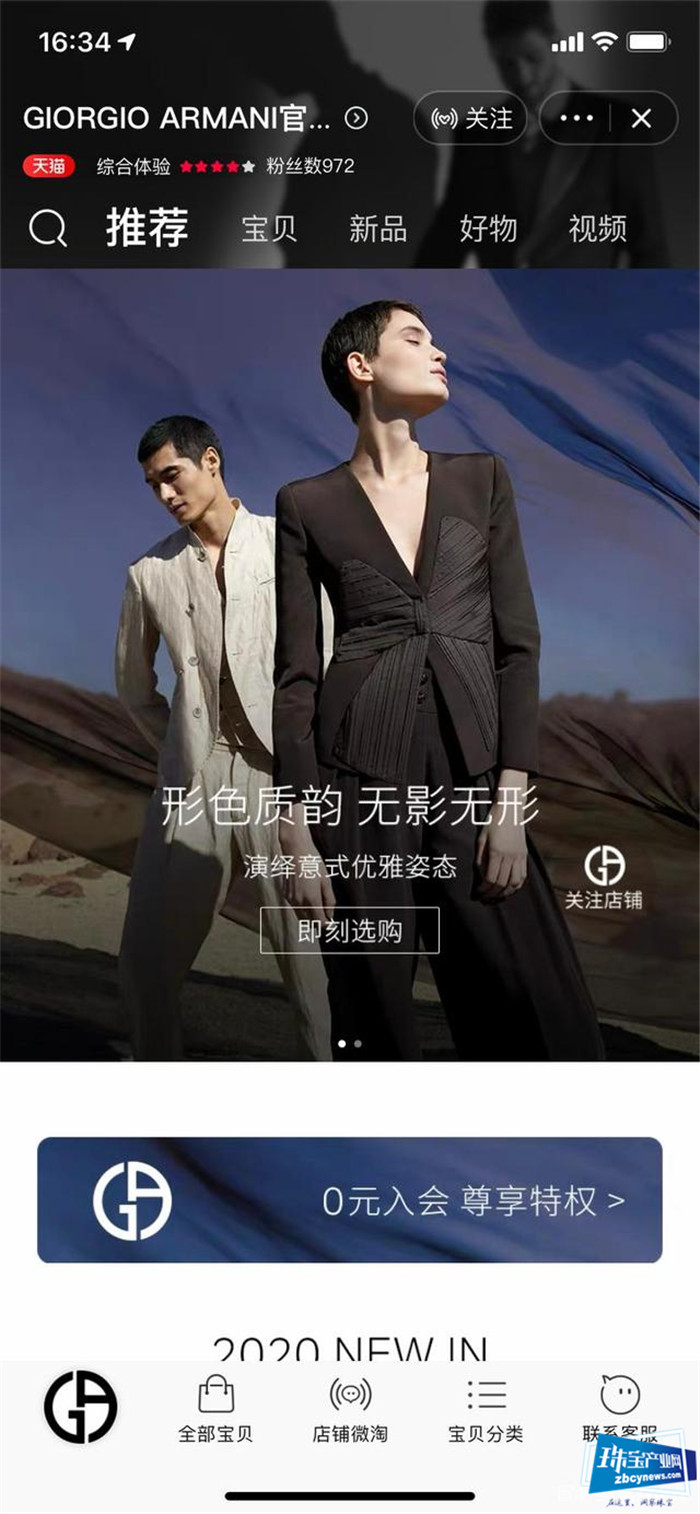Open 宝贝分类 product categories
This screenshot has height=1514, width=700.
[485, 1409]
